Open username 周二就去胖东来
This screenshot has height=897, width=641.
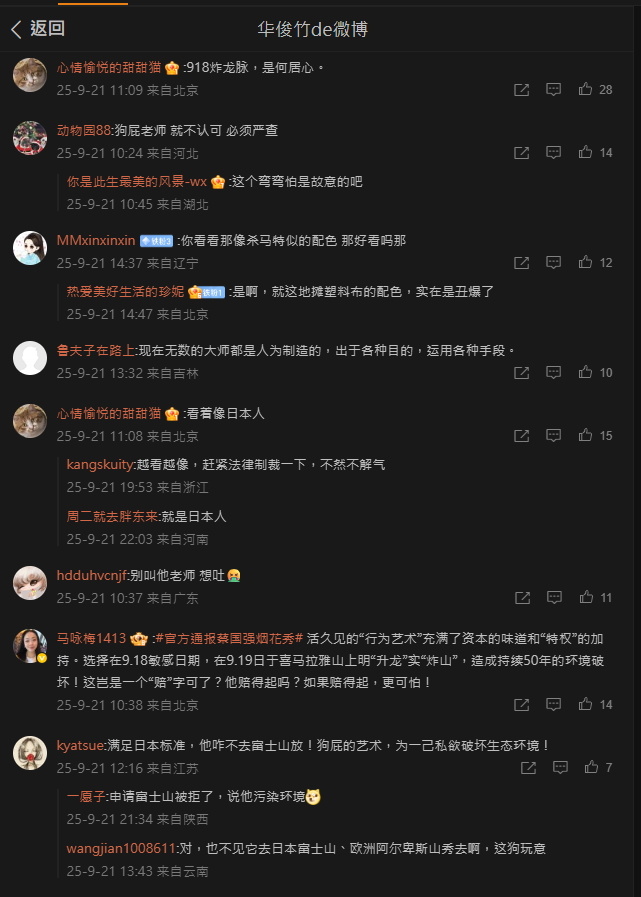(112, 517)
